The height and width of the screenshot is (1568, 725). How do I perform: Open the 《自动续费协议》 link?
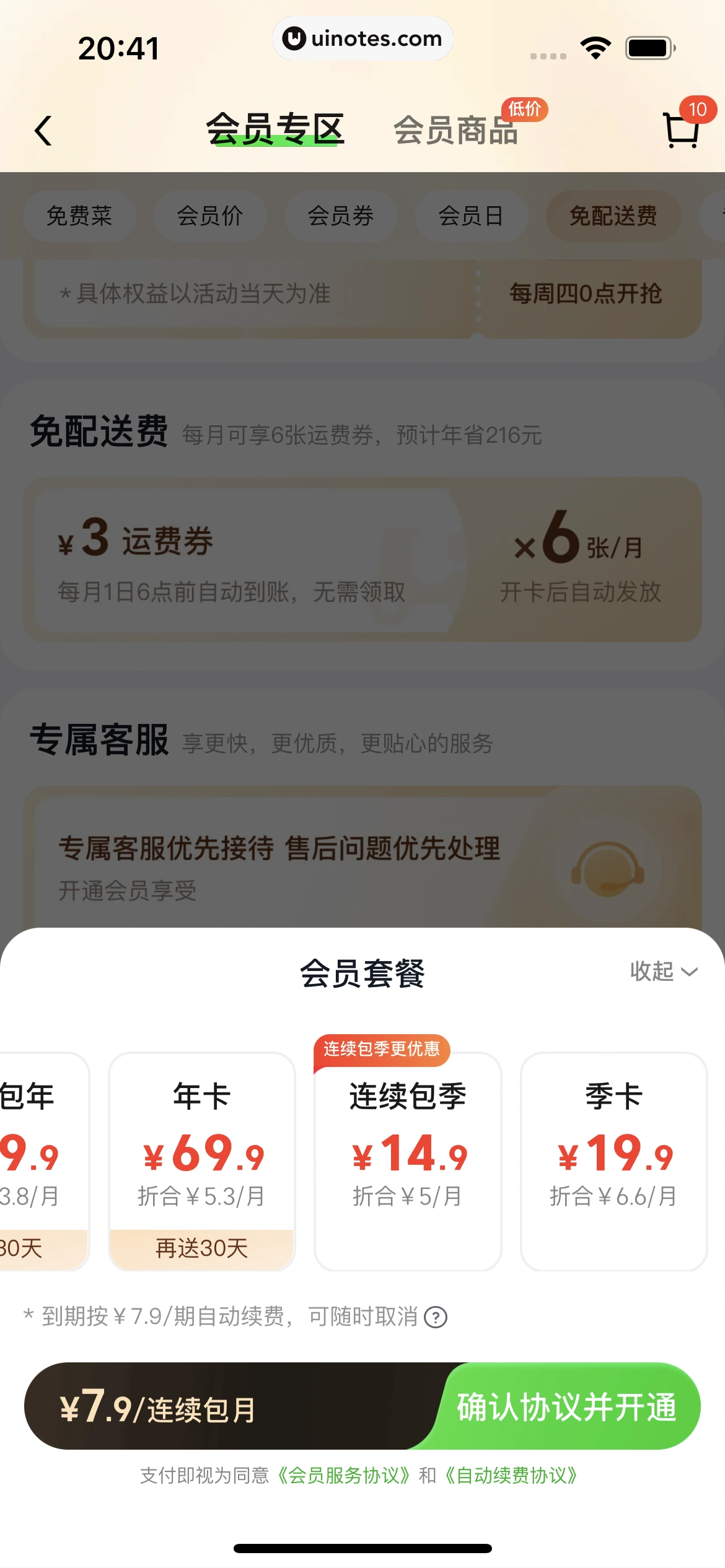click(511, 1476)
